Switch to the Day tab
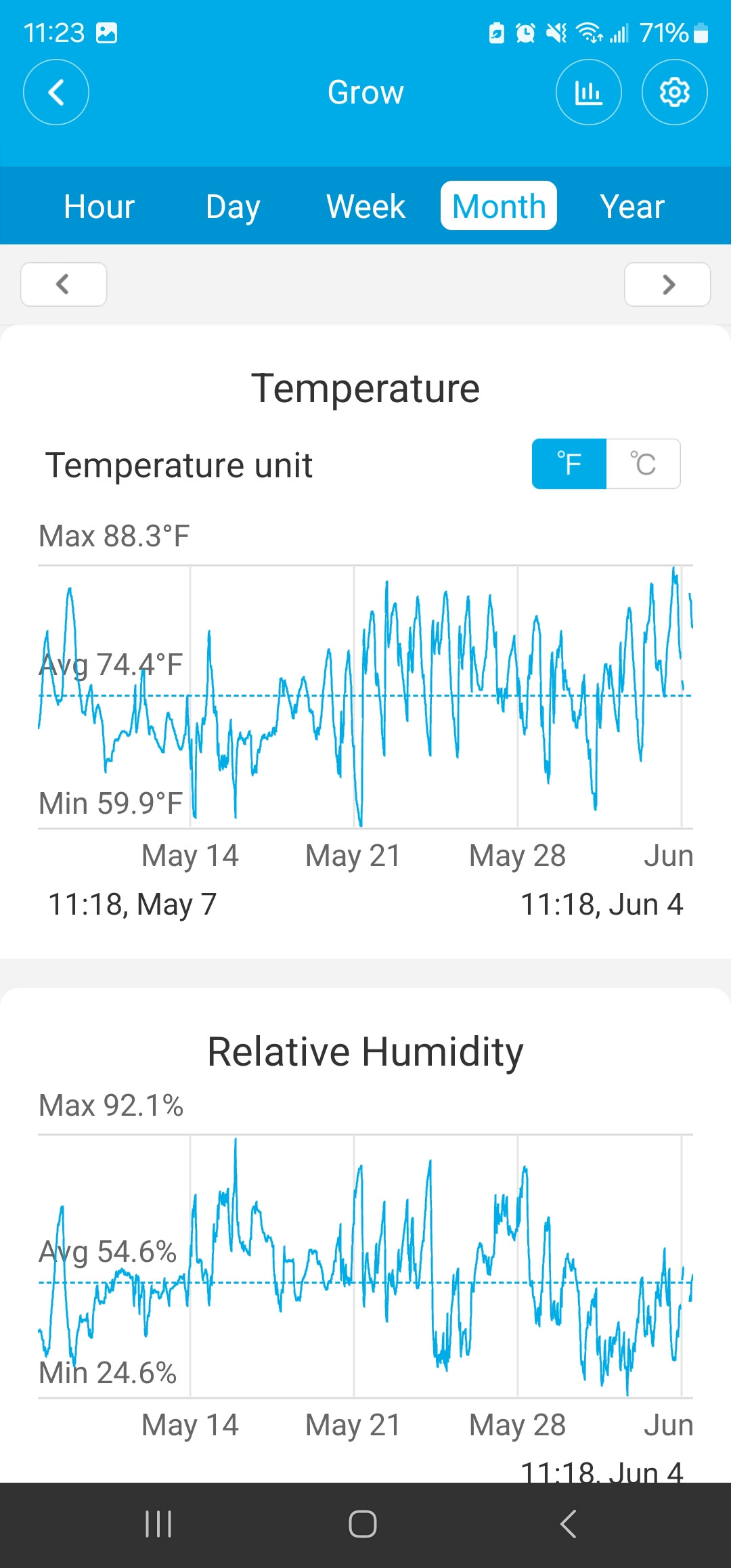This screenshot has width=731, height=1568. (x=233, y=206)
